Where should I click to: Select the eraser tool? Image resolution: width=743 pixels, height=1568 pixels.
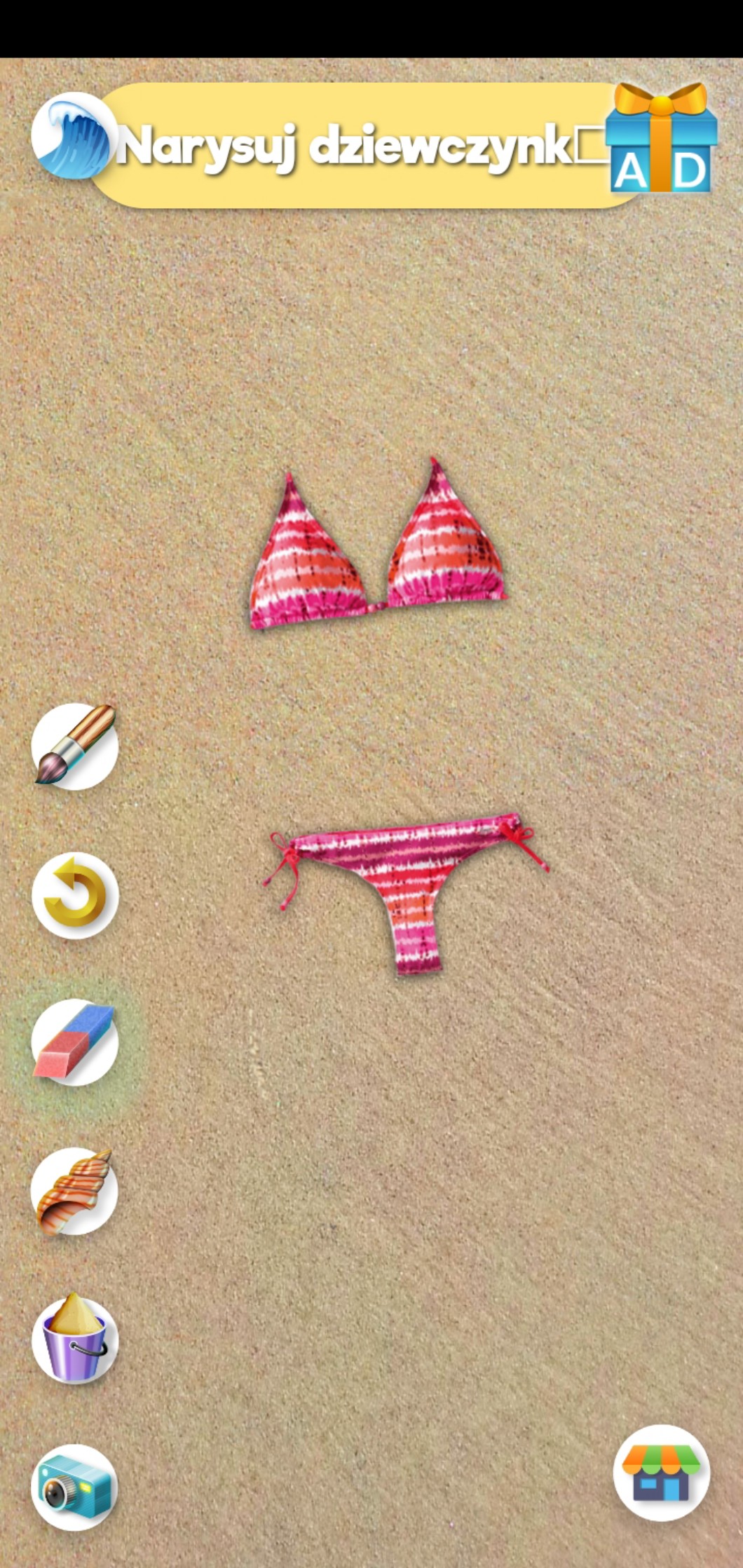coord(74,1043)
